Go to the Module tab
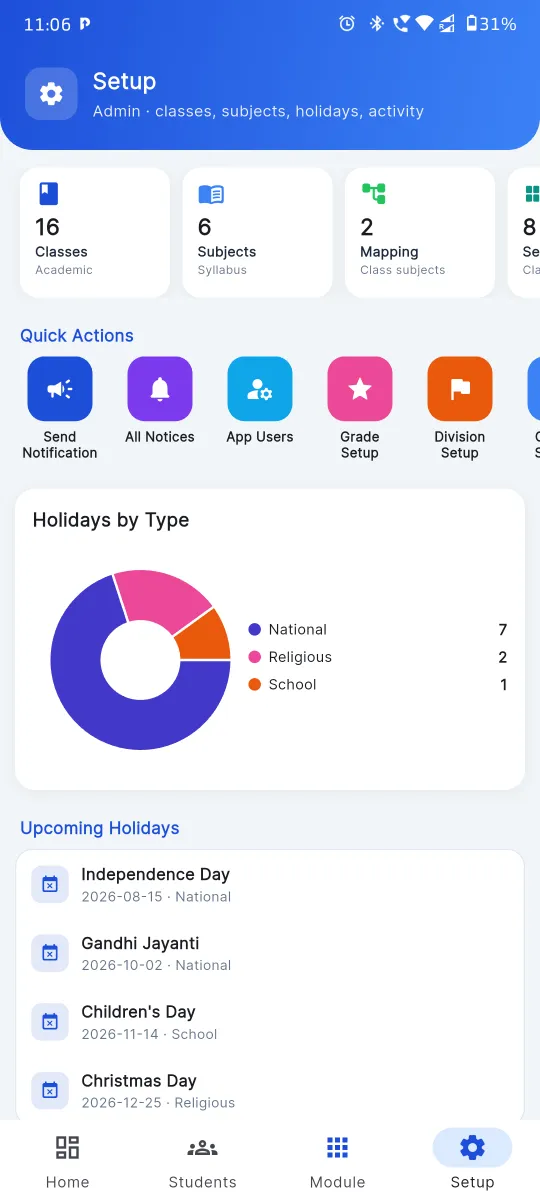 (x=337, y=1160)
